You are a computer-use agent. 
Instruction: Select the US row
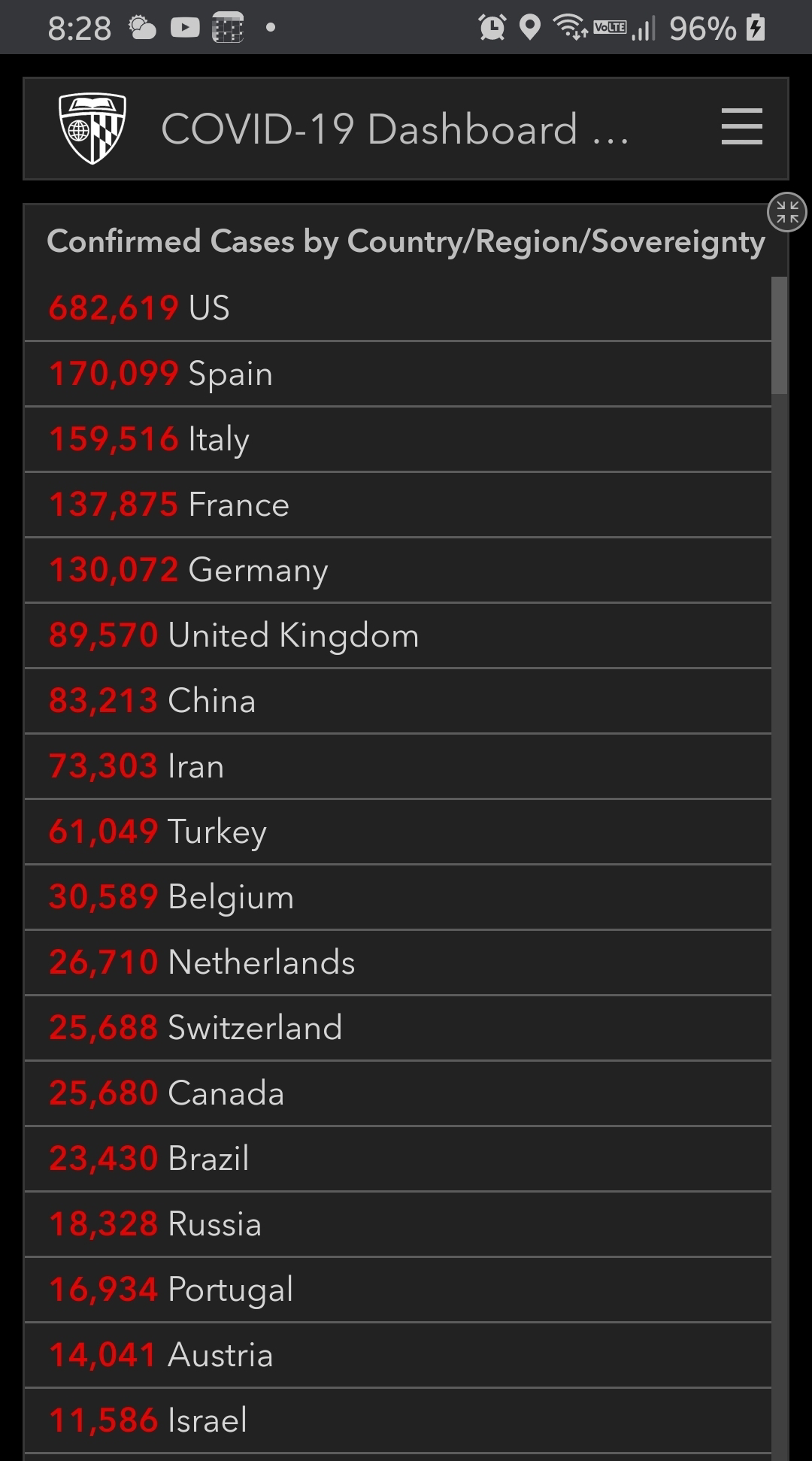[398, 308]
